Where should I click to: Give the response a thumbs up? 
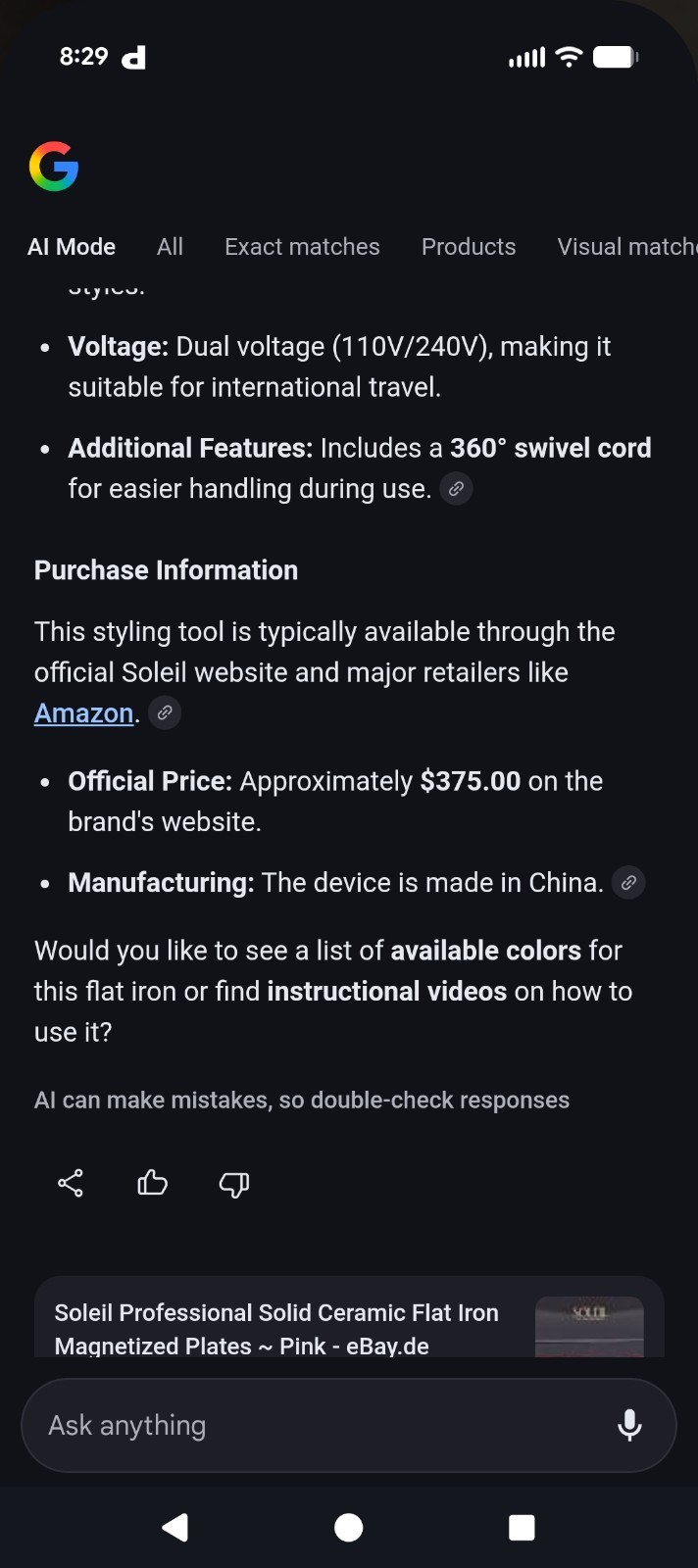pos(152,1184)
